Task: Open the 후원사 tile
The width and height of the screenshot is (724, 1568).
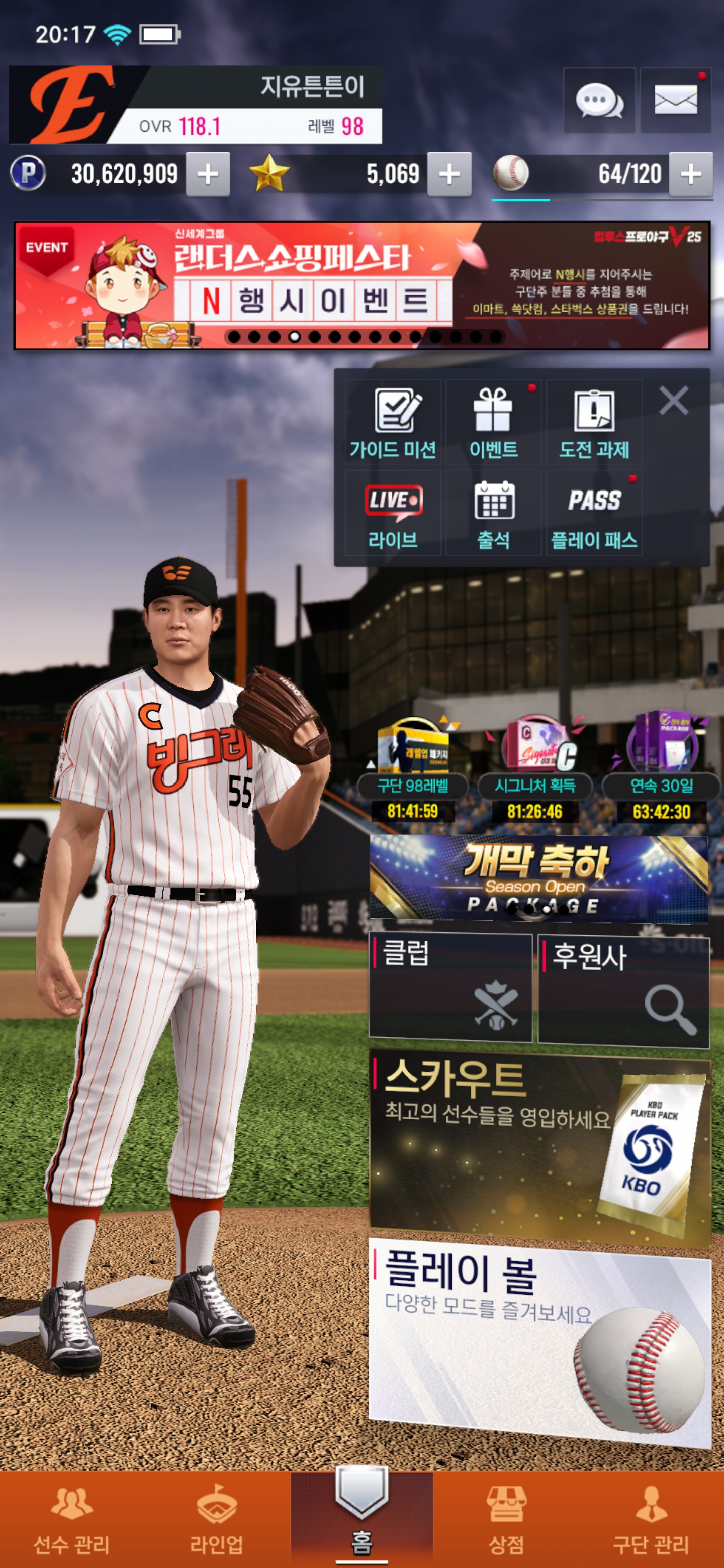Action: [x=624, y=990]
